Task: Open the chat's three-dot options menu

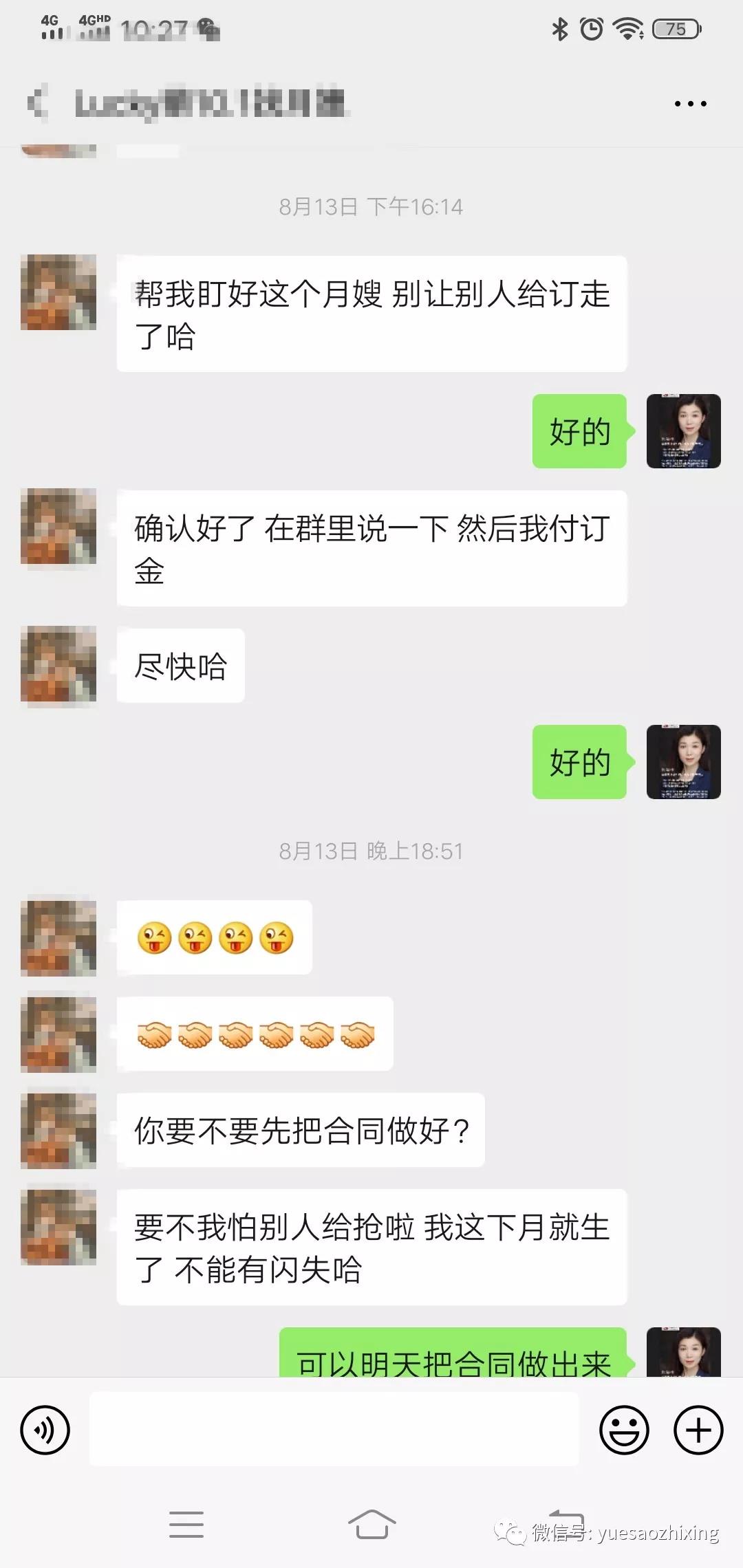Action: point(690,104)
